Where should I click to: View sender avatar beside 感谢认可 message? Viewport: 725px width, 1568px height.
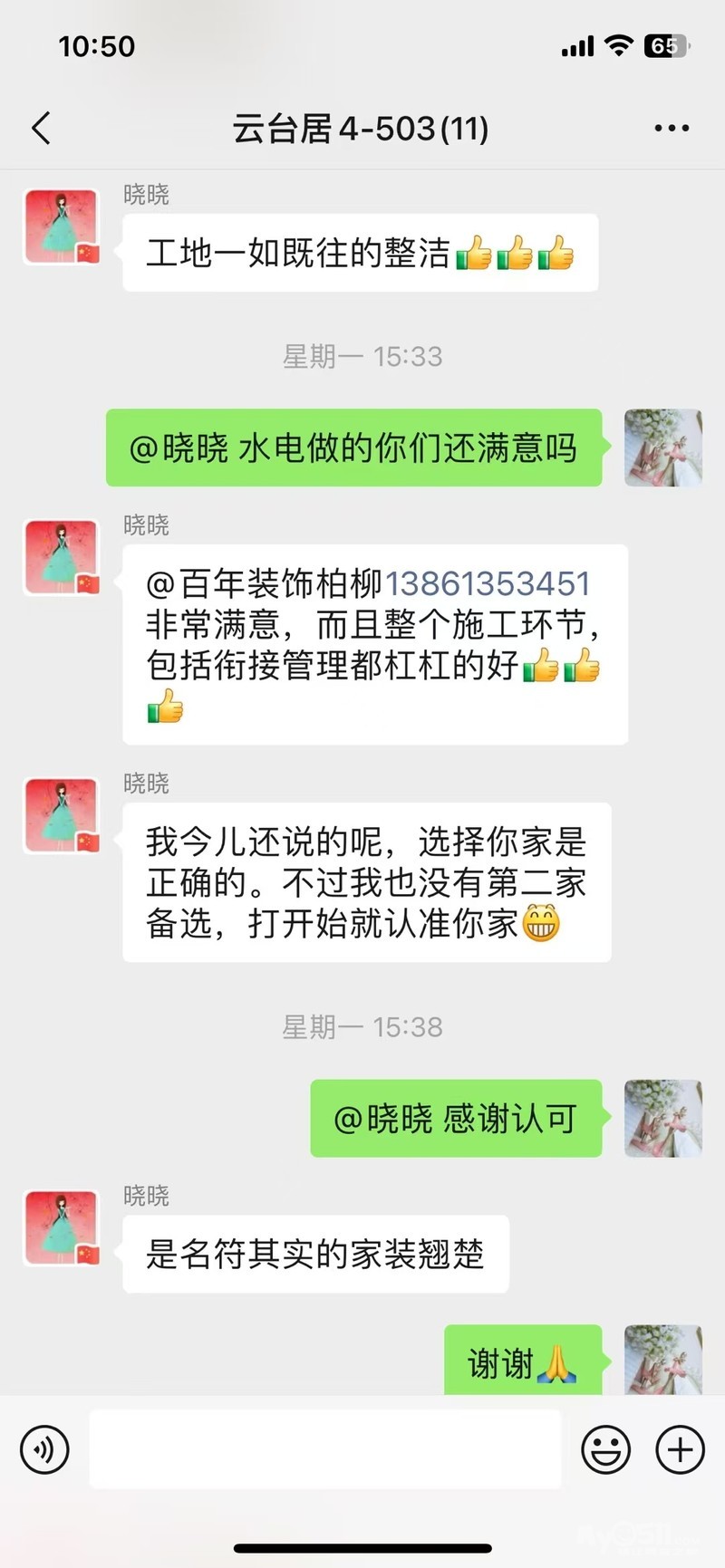coord(663,1118)
